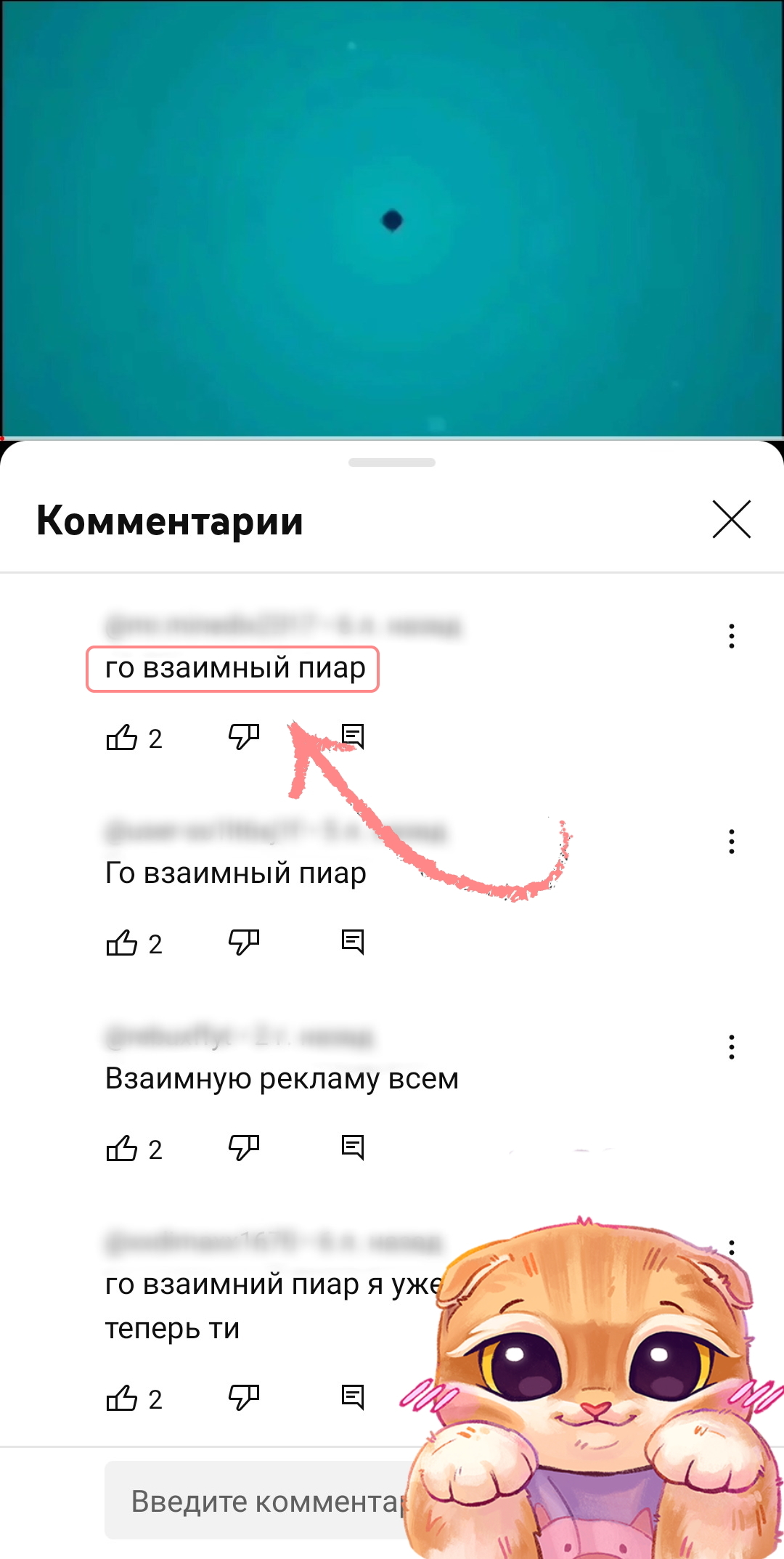Viewport: 784px width, 1559px height.
Task: Reply to the capitalized 'Го взаимный пиар' comment
Action: tap(353, 943)
